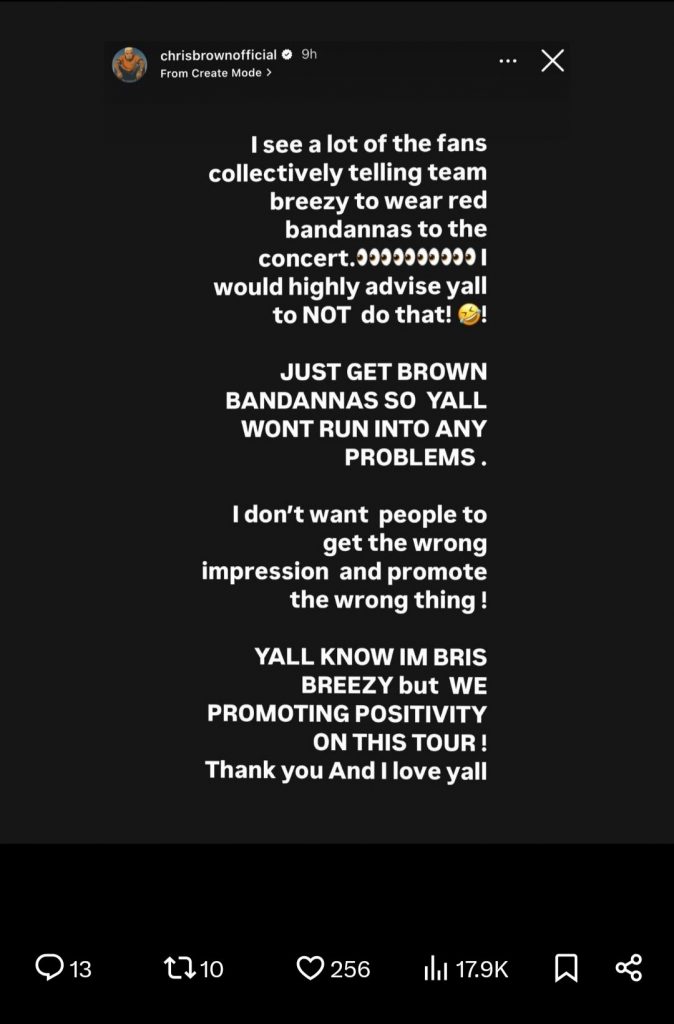Share this post
Screen dimensions: 674x1024
point(628,967)
